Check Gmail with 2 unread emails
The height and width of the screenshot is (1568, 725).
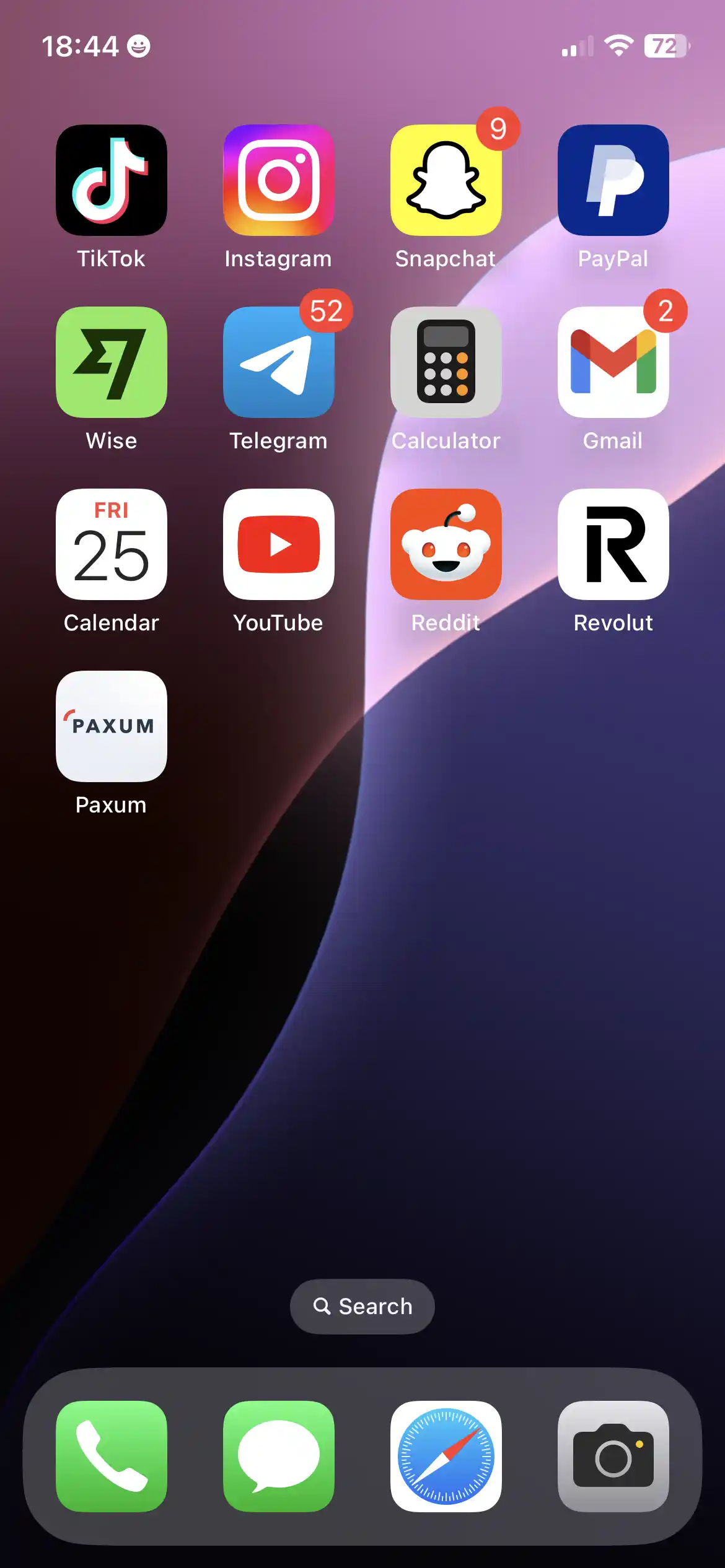point(613,362)
